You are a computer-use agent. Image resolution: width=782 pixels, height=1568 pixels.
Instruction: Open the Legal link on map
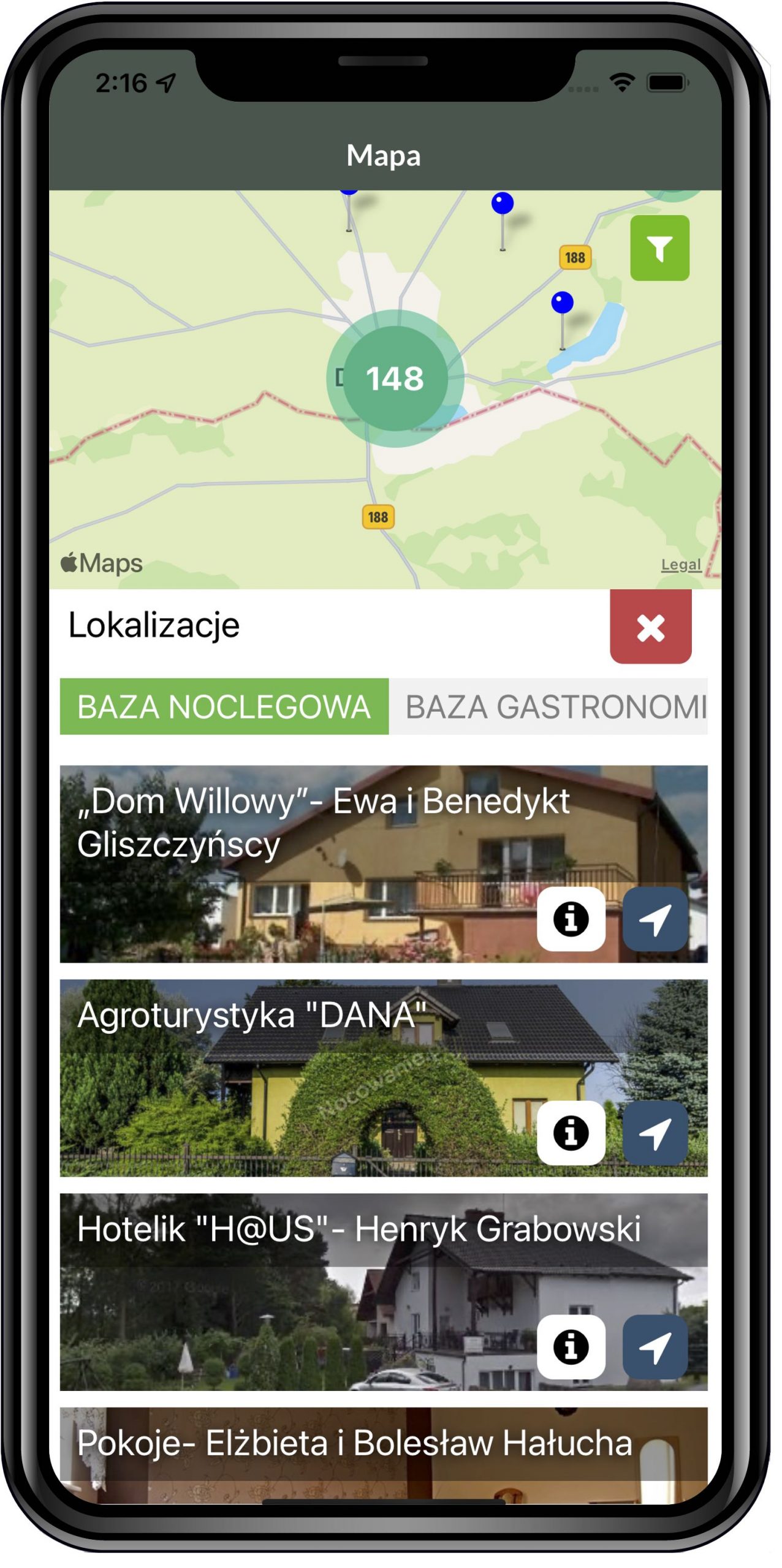(x=680, y=564)
